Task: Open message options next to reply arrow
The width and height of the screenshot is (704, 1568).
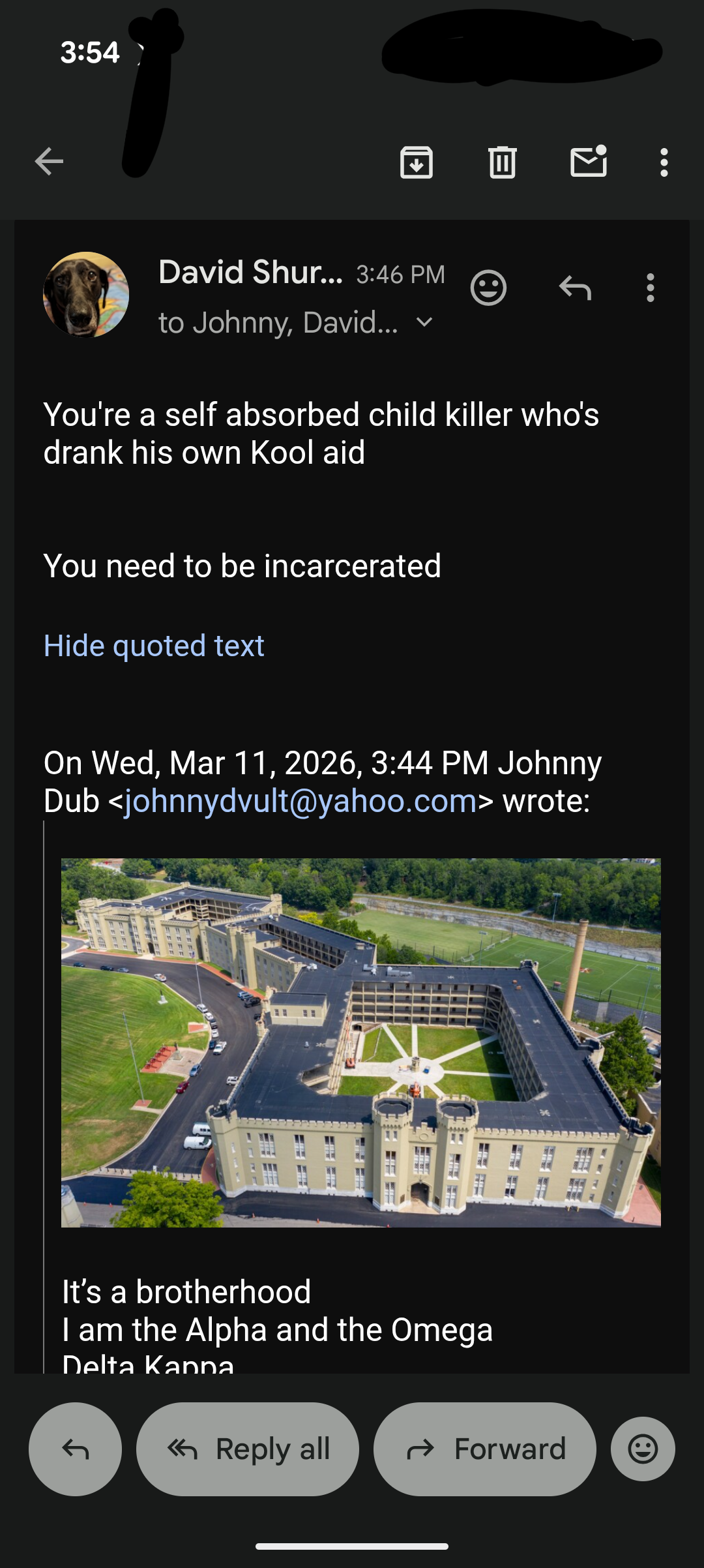Action: click(650, 288)
